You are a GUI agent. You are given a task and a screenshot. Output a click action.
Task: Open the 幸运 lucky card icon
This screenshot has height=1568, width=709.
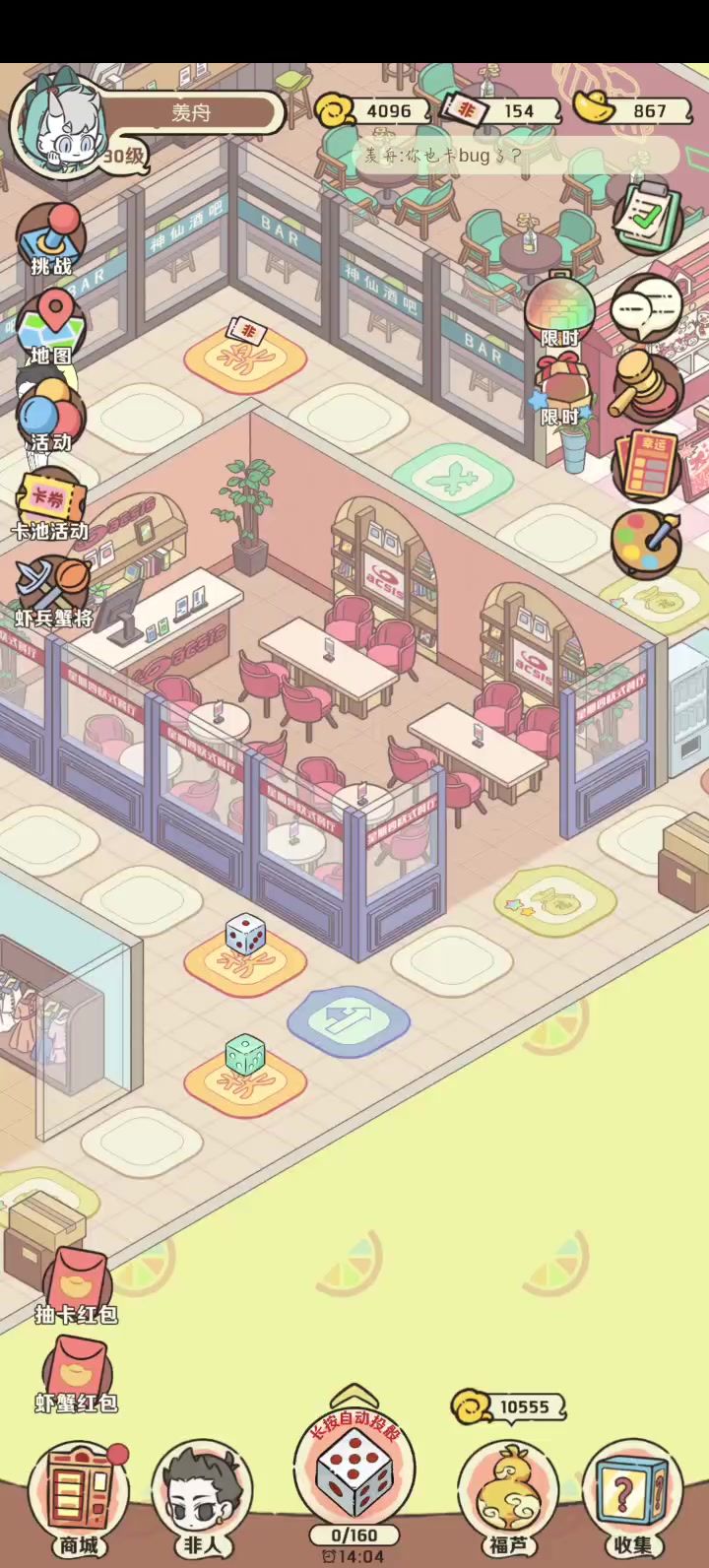pyautogui.click(x=647, y=463)
